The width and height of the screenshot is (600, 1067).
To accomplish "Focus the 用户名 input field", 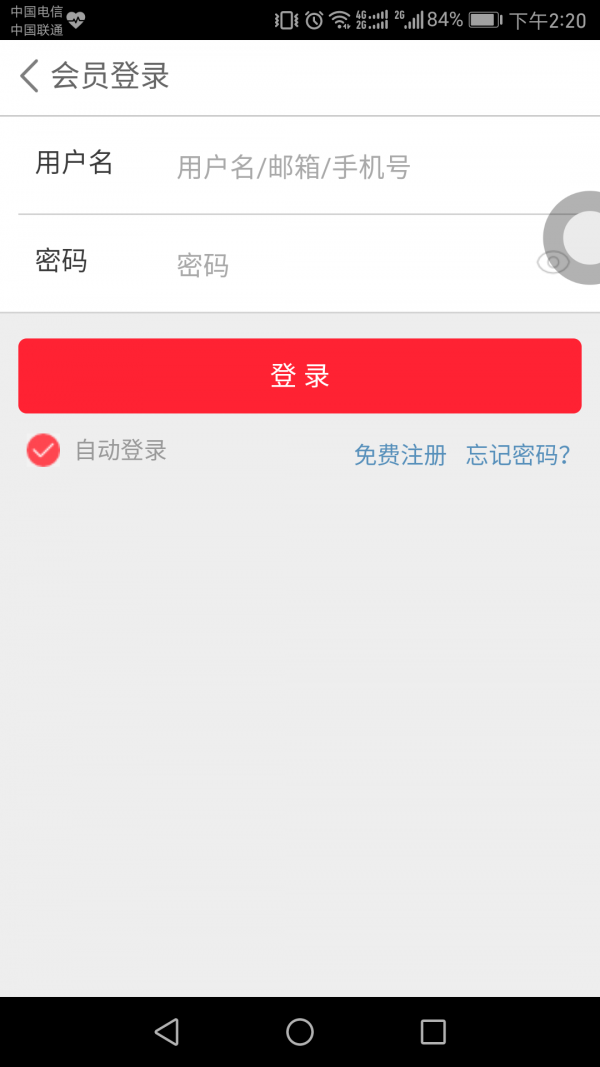I will tap(350, 167).
